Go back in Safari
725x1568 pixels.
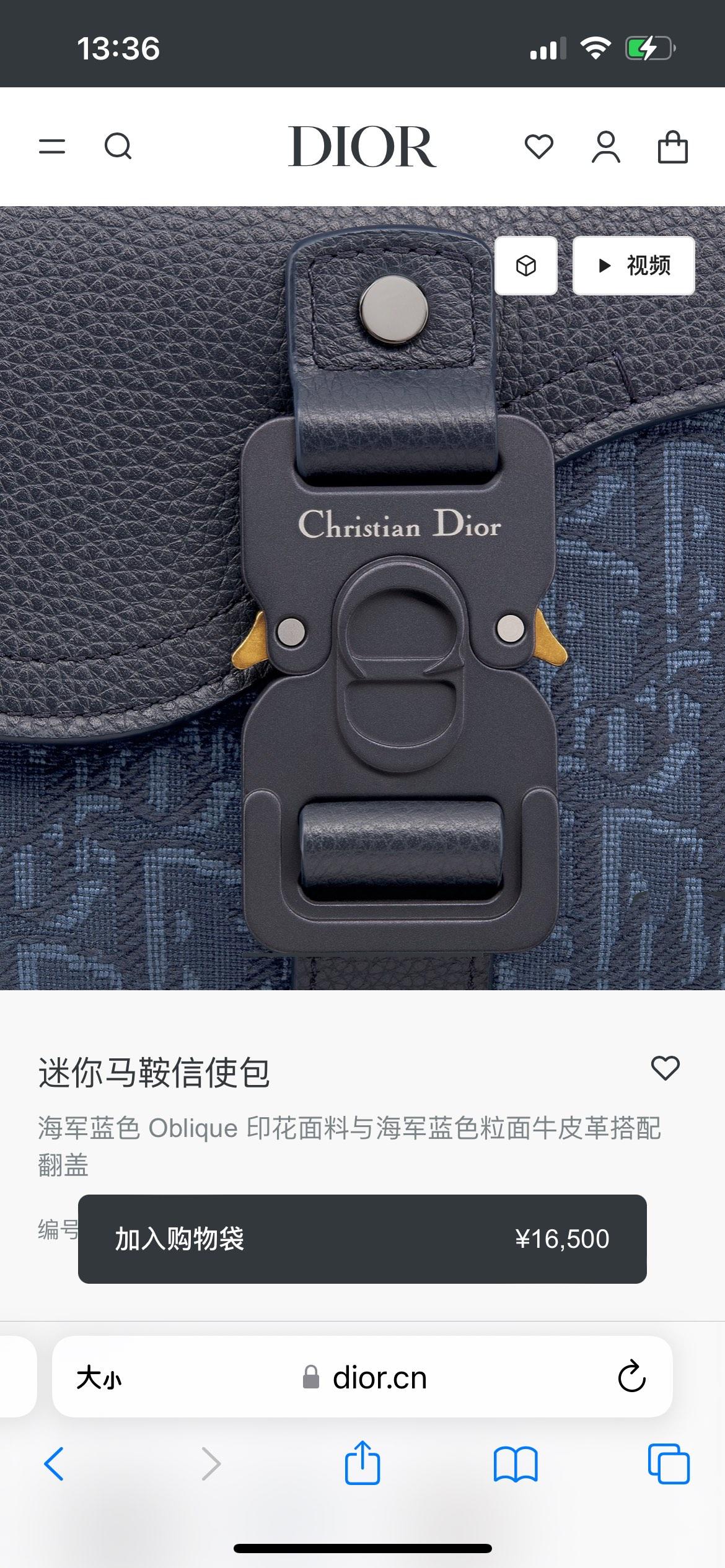point(55,1464)
